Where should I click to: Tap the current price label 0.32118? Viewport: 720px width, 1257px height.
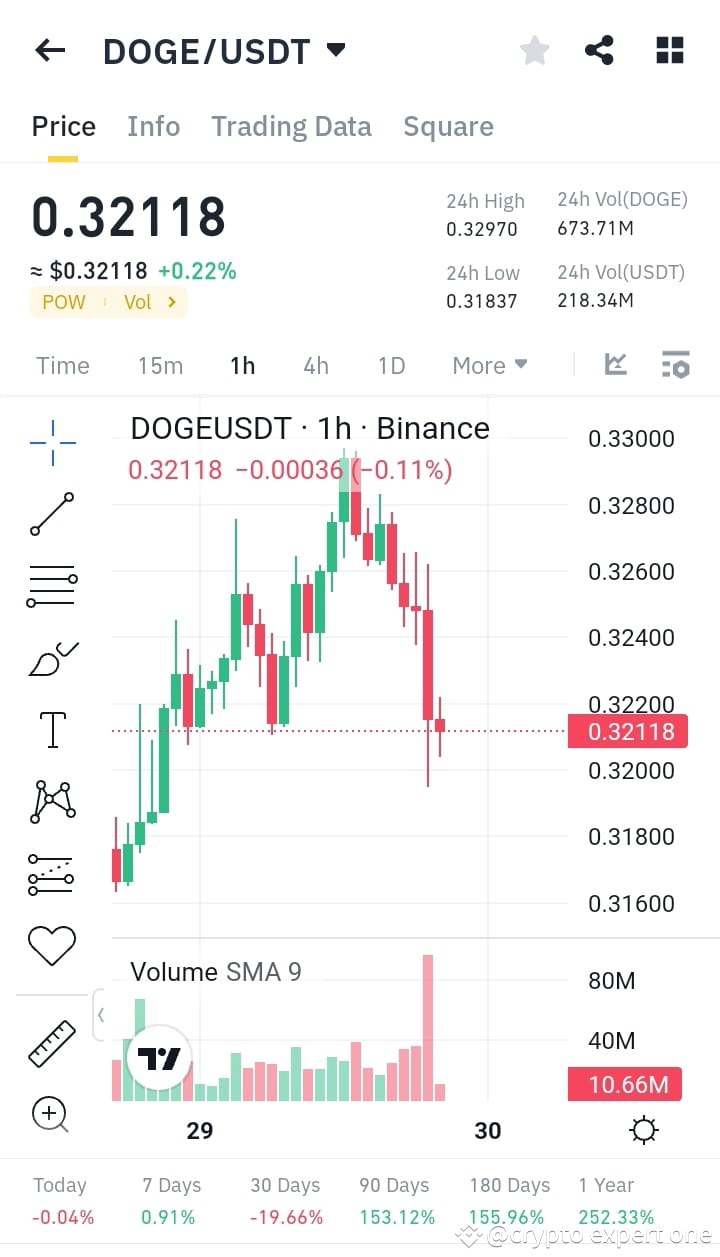(627, 731)
